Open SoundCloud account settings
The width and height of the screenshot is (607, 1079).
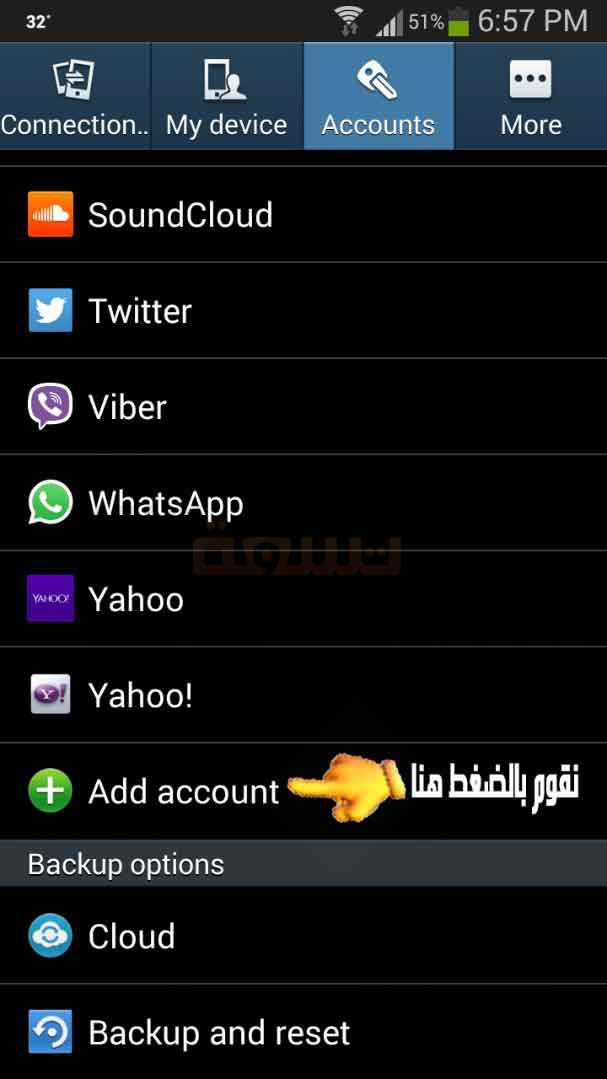coord(304,214)
